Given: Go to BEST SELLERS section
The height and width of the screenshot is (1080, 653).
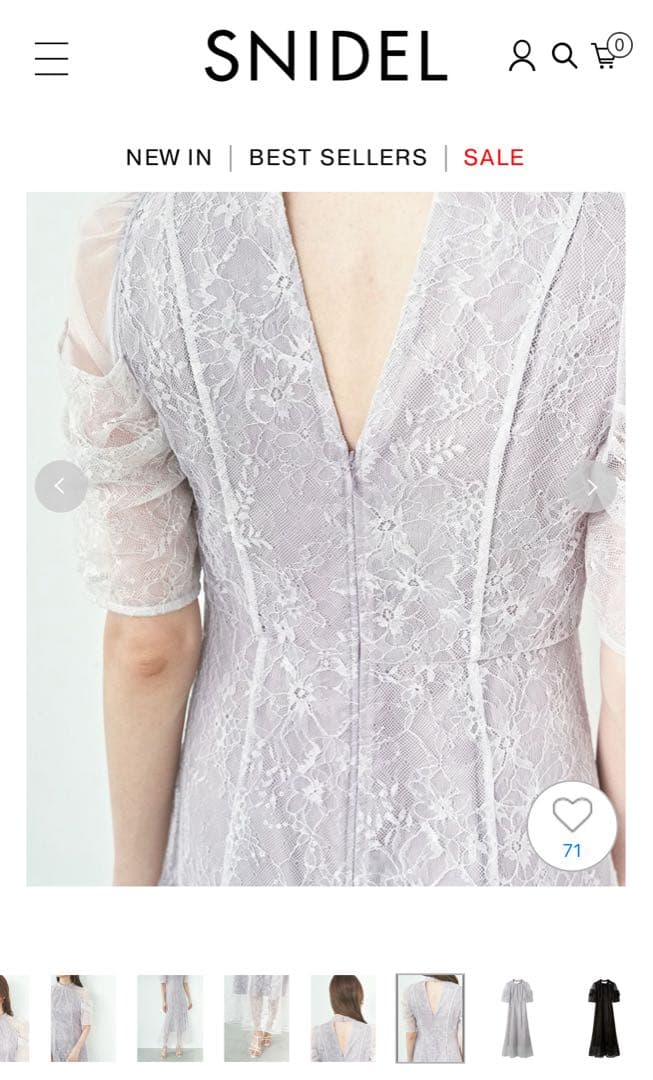Looking at the screenshot, I should pos(338,158).
